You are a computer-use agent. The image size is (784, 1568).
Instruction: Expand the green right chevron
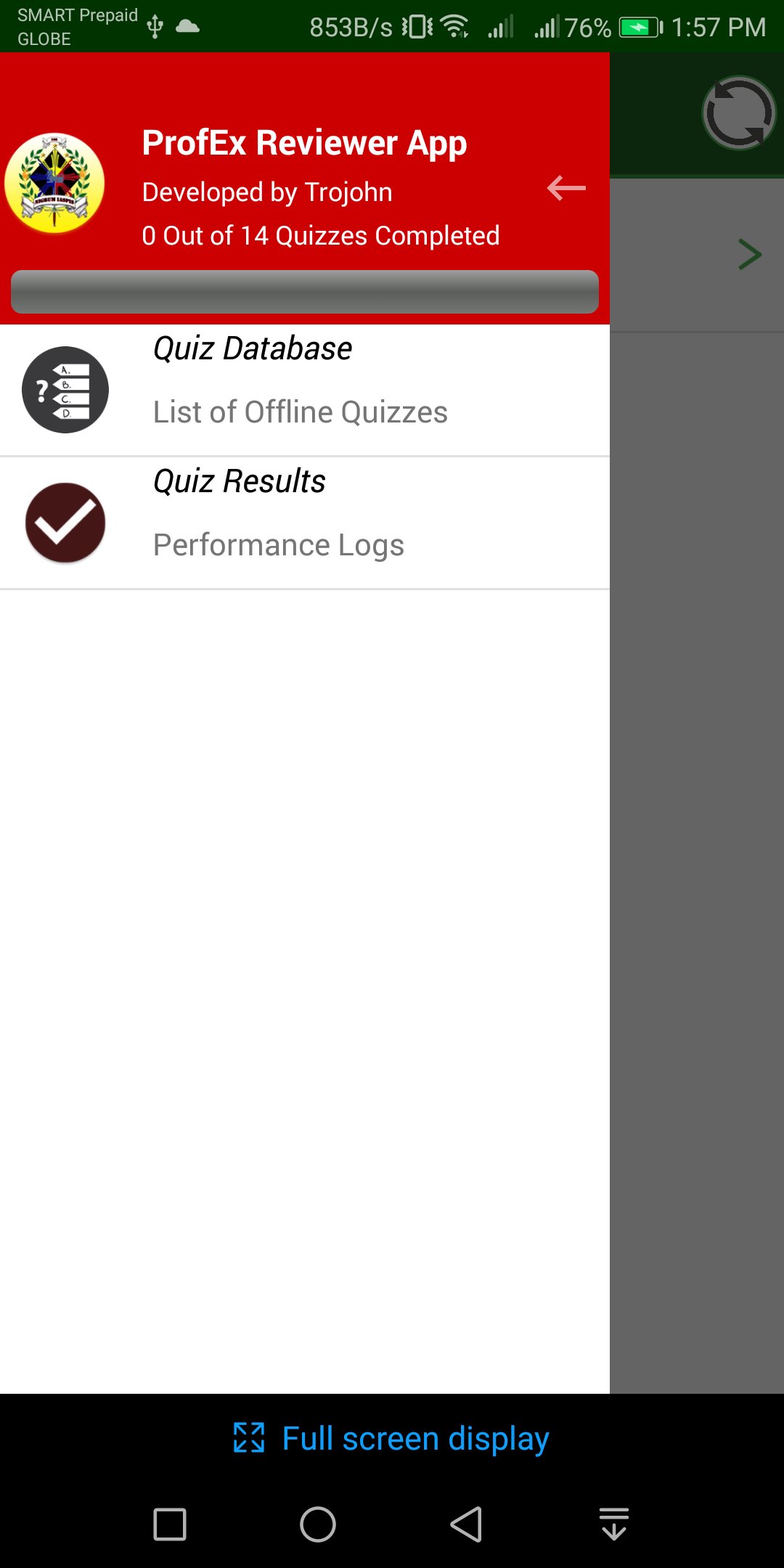751,254
